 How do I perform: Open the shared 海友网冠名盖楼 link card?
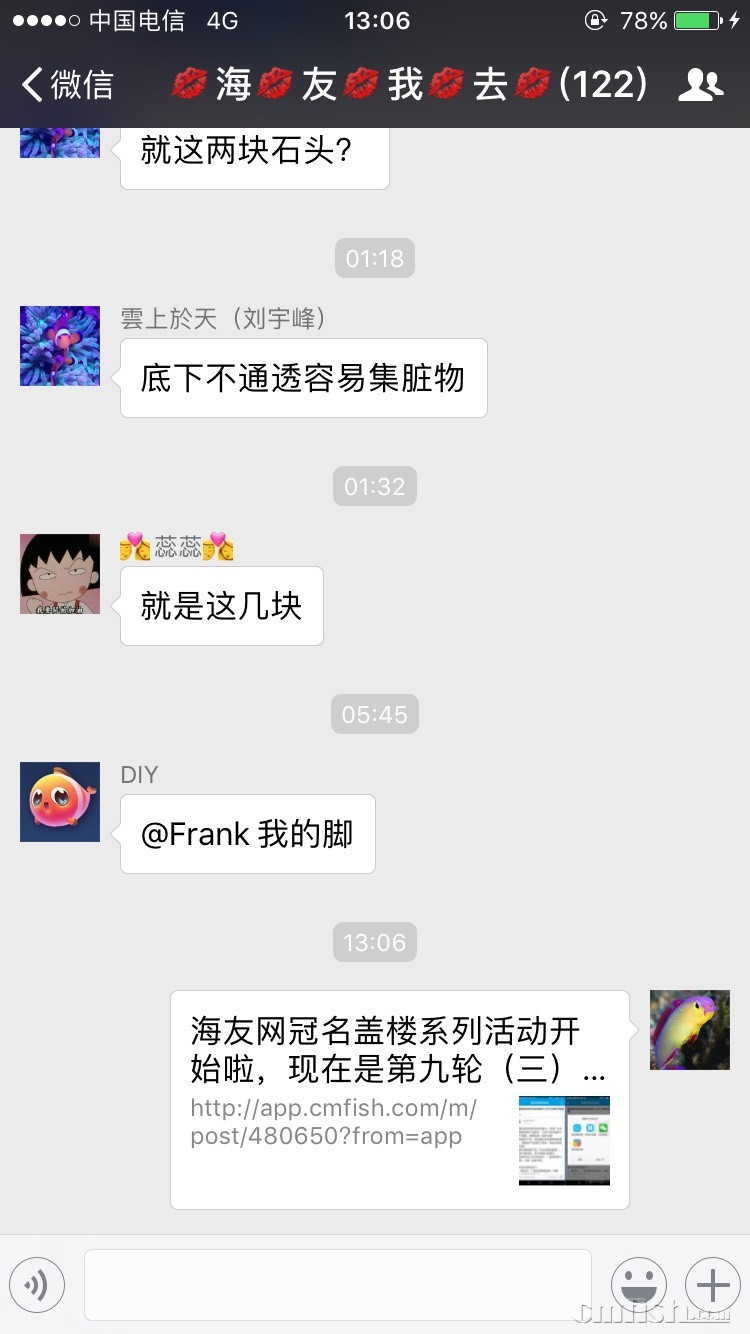click(x=399, y=1099)
